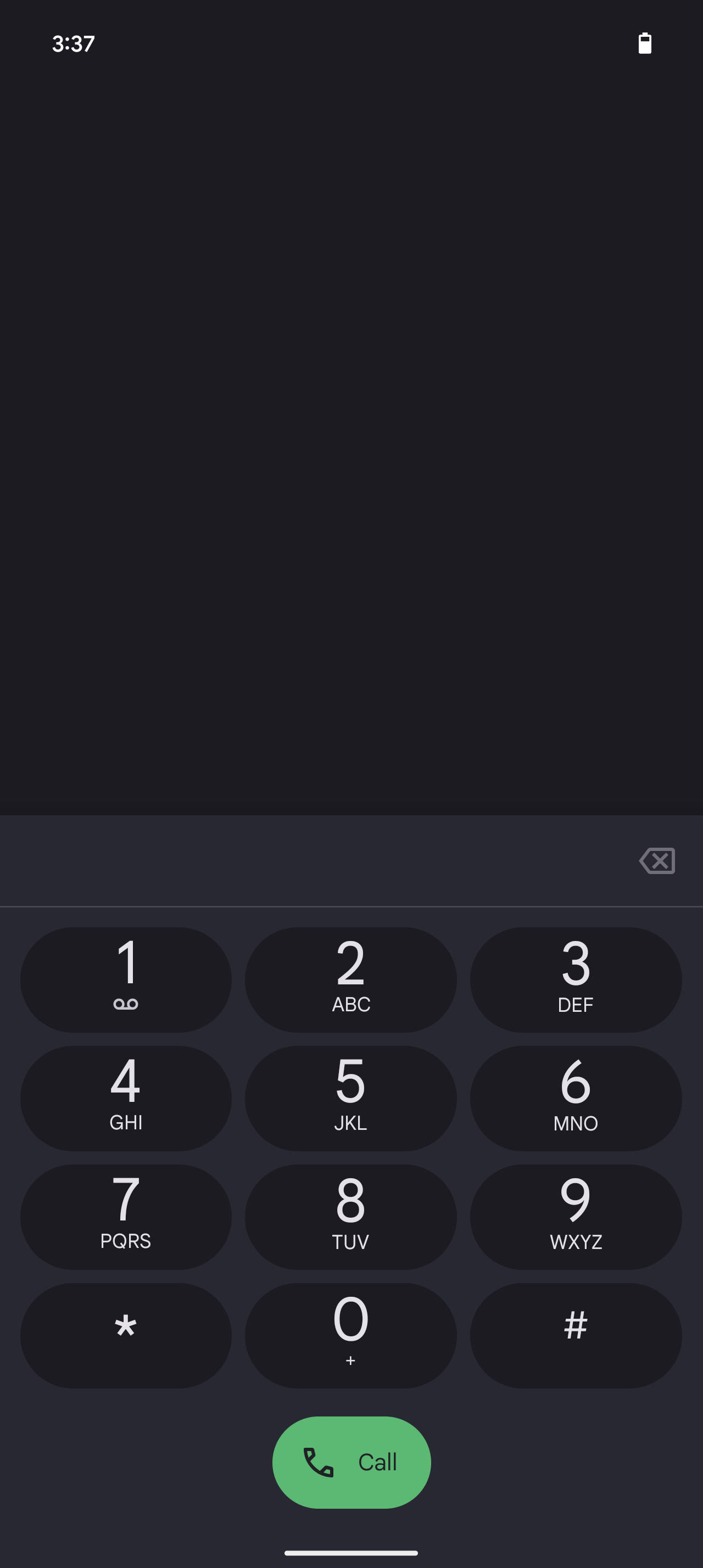Tap the 3 DEF key
The height and width of the screenshot is (1568, 703).
pyautogui.click(x=575, y=979)
